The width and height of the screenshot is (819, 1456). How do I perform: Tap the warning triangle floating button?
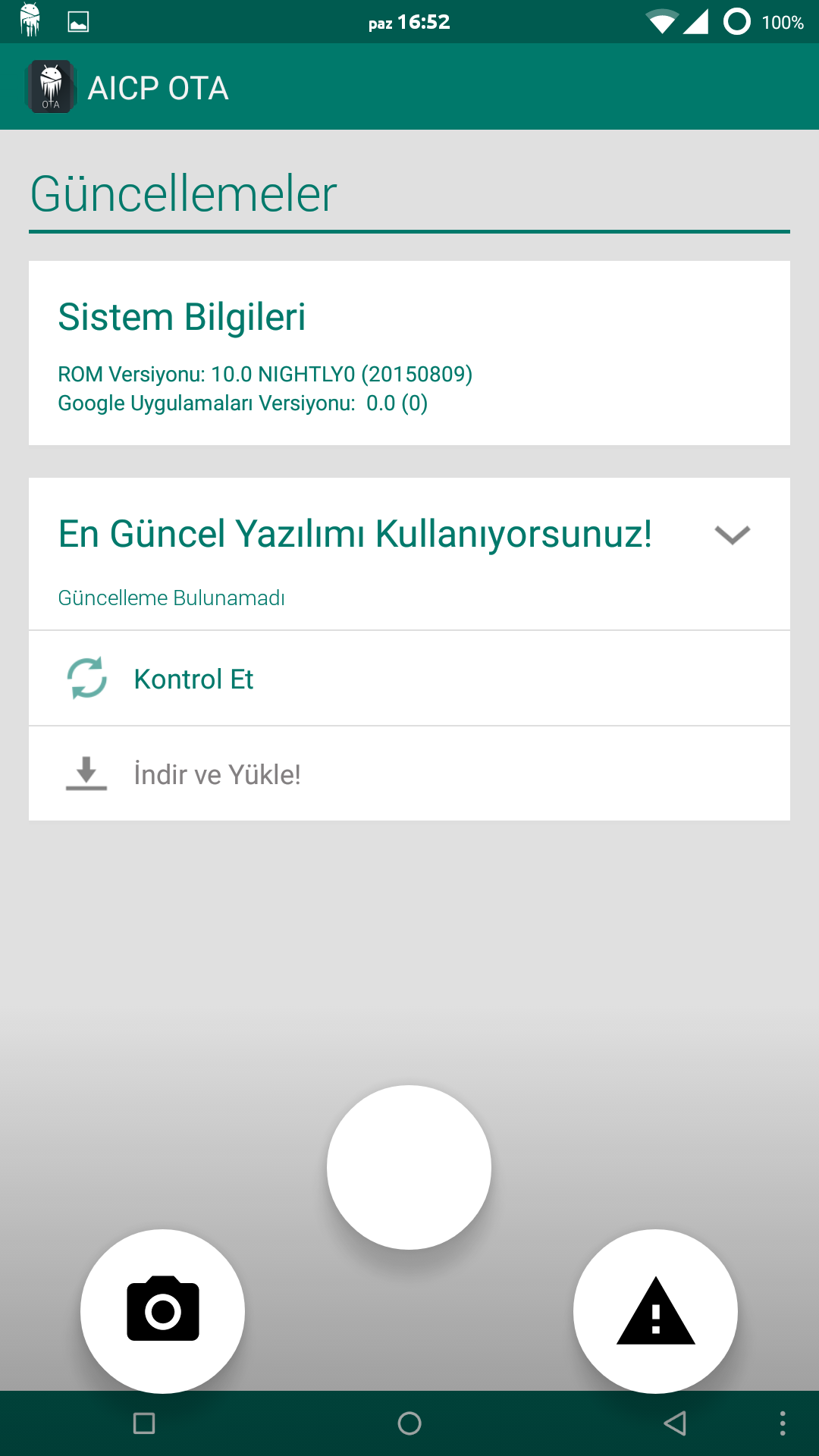(x=655, y=1311)
